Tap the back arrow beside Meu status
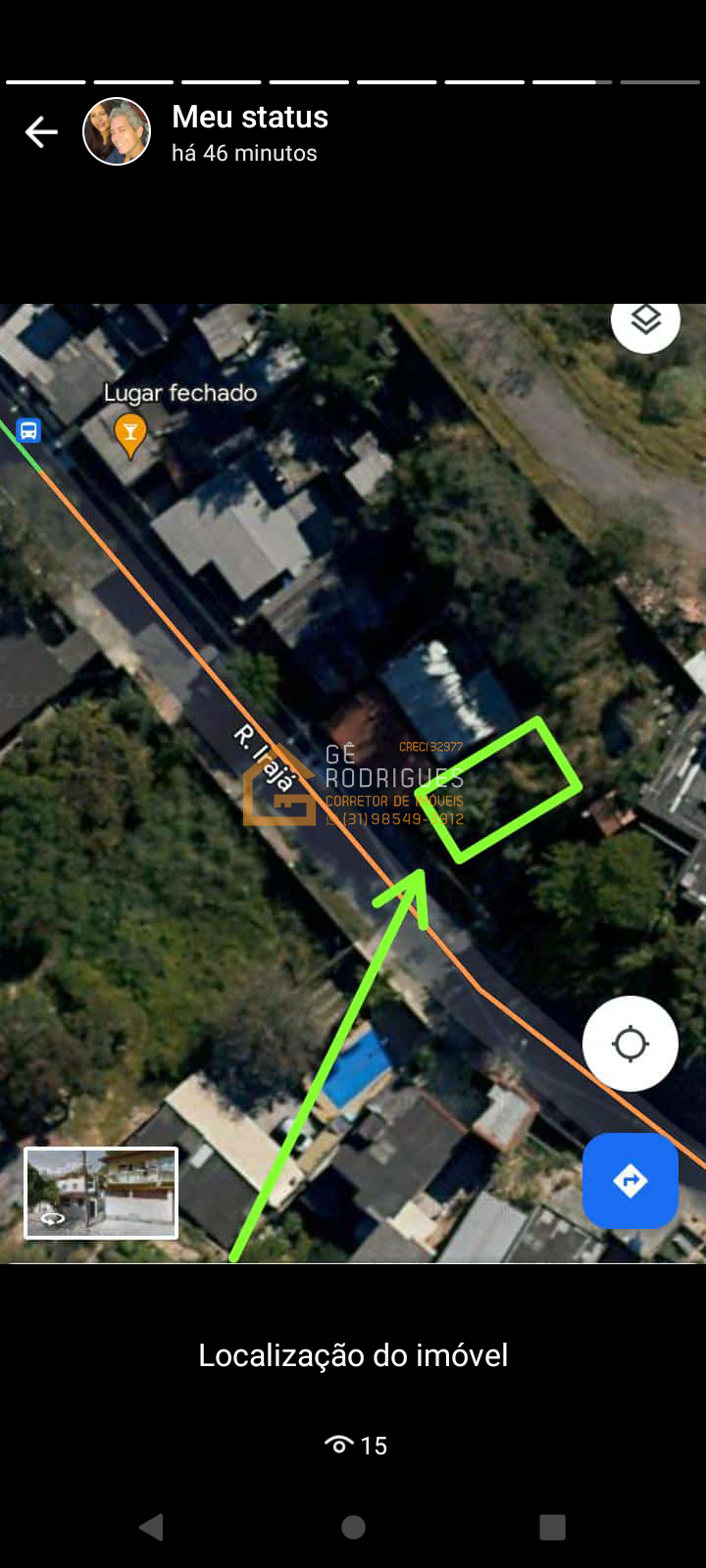Image resolution: width=706 pixels, height=1568 pixels. click(41, 131)
